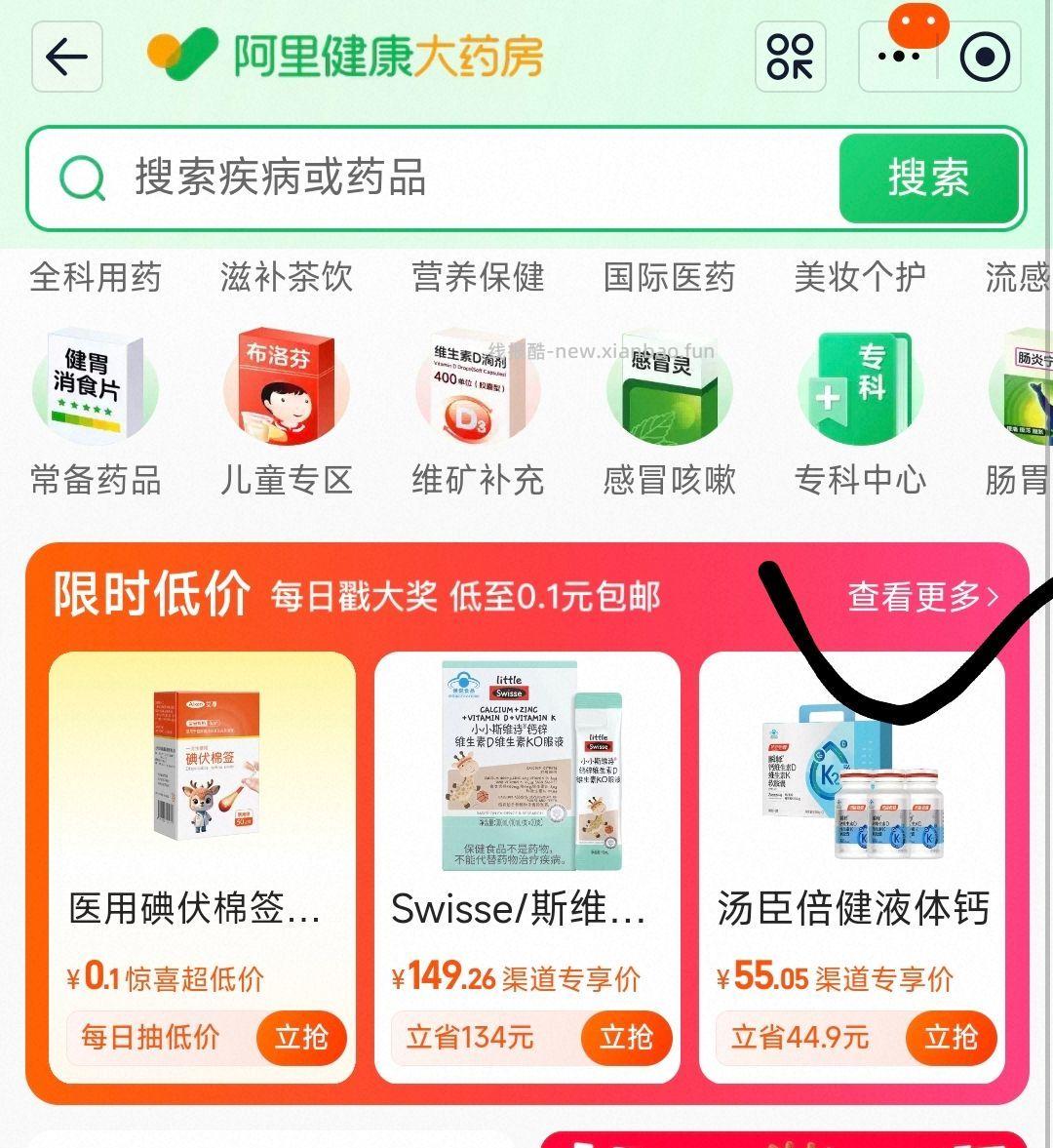Tap the back arrow at top left

(x=65, y=56)
